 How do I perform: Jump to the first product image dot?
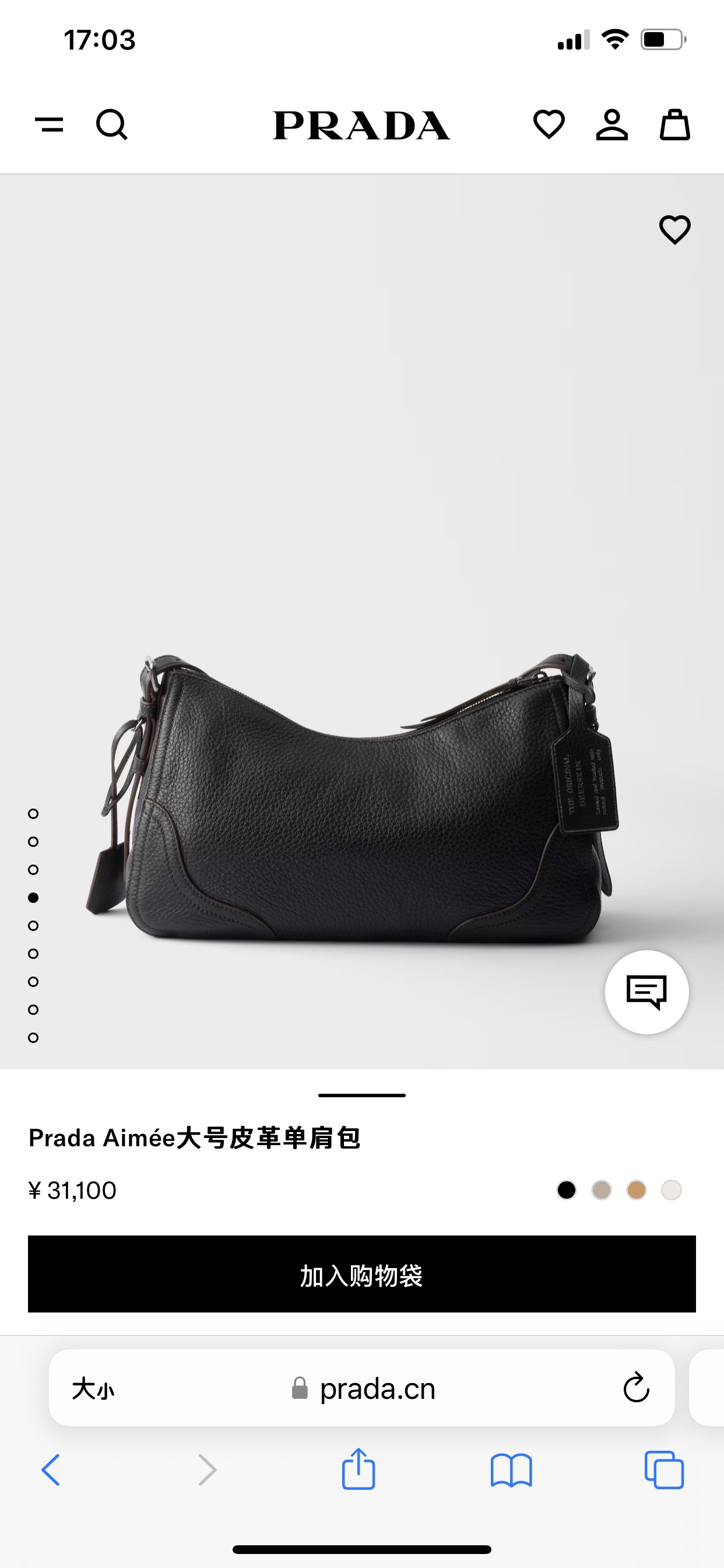point(33,814)
